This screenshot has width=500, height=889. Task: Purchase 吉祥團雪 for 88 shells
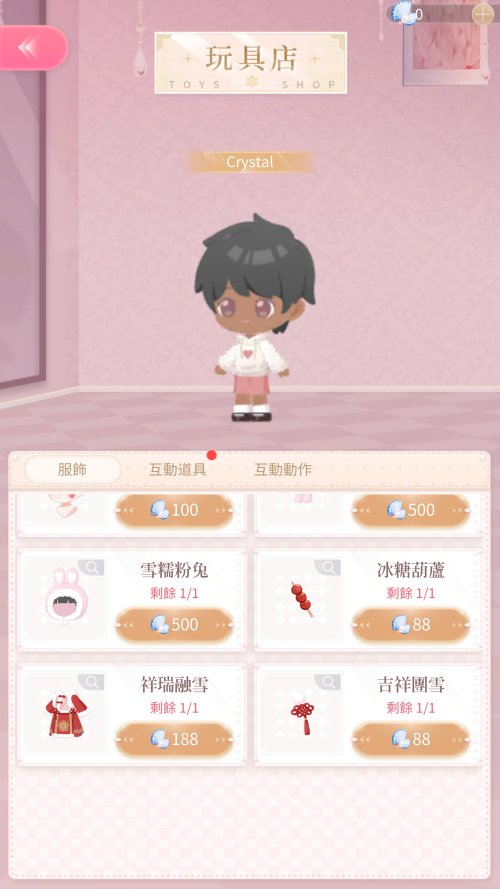[x=411, y=739]
